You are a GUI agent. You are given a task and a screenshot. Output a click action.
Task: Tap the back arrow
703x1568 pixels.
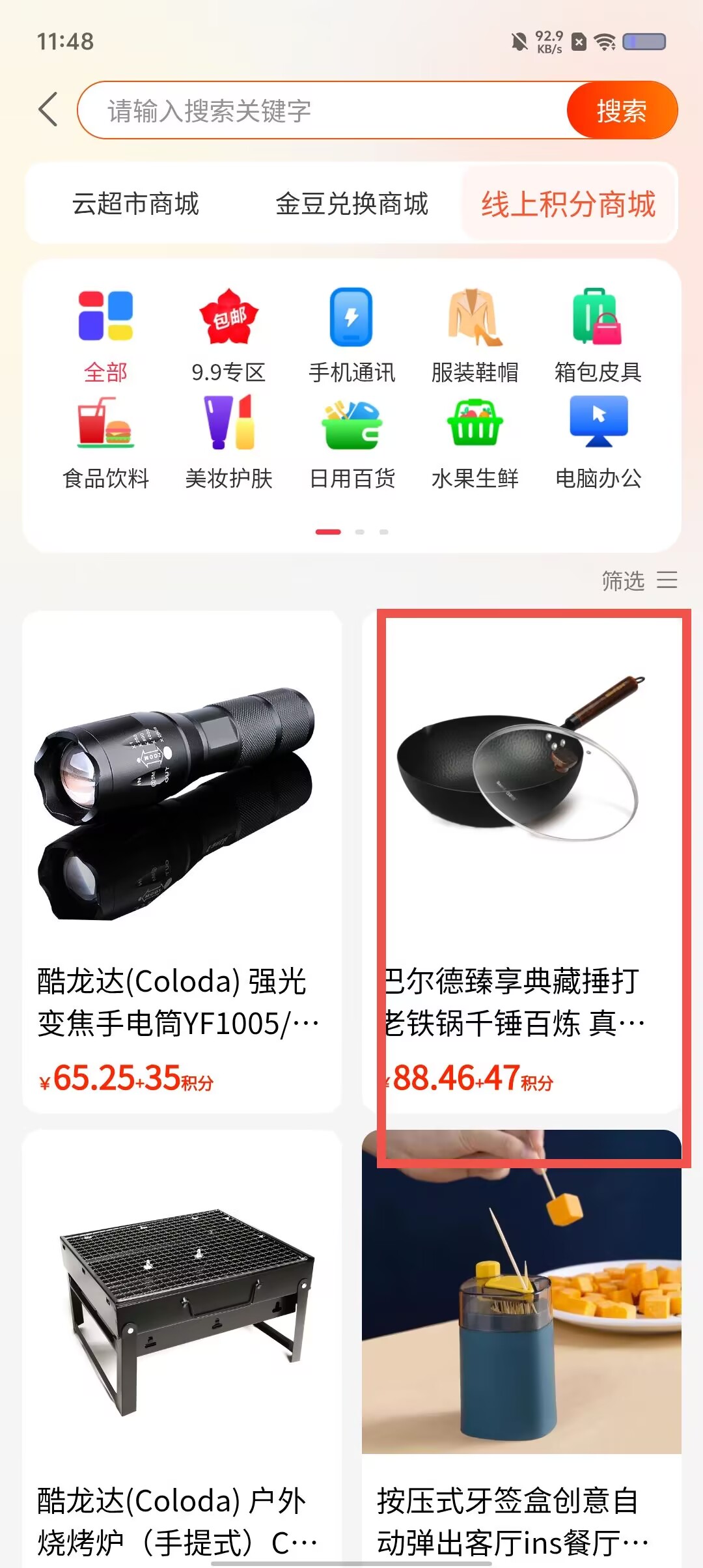[48, 109]
